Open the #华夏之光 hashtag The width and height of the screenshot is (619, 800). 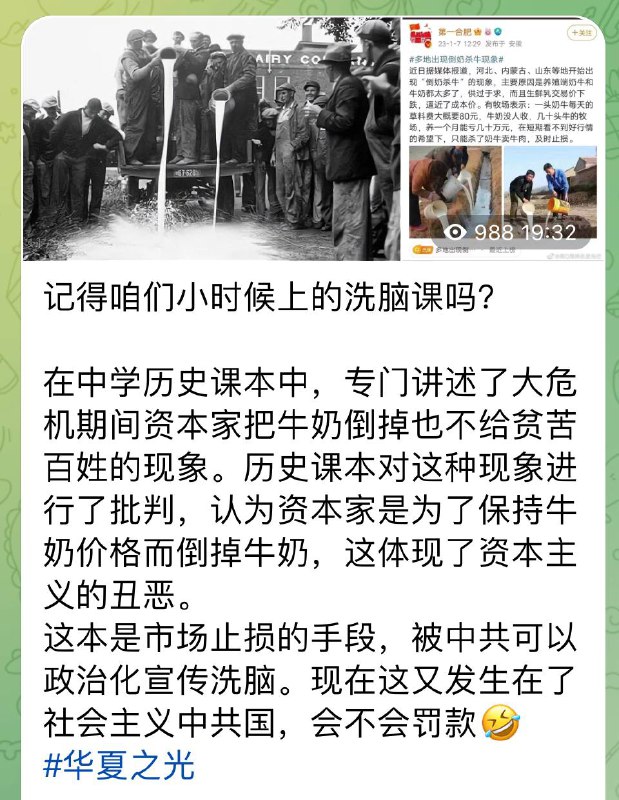pos(119,764)
